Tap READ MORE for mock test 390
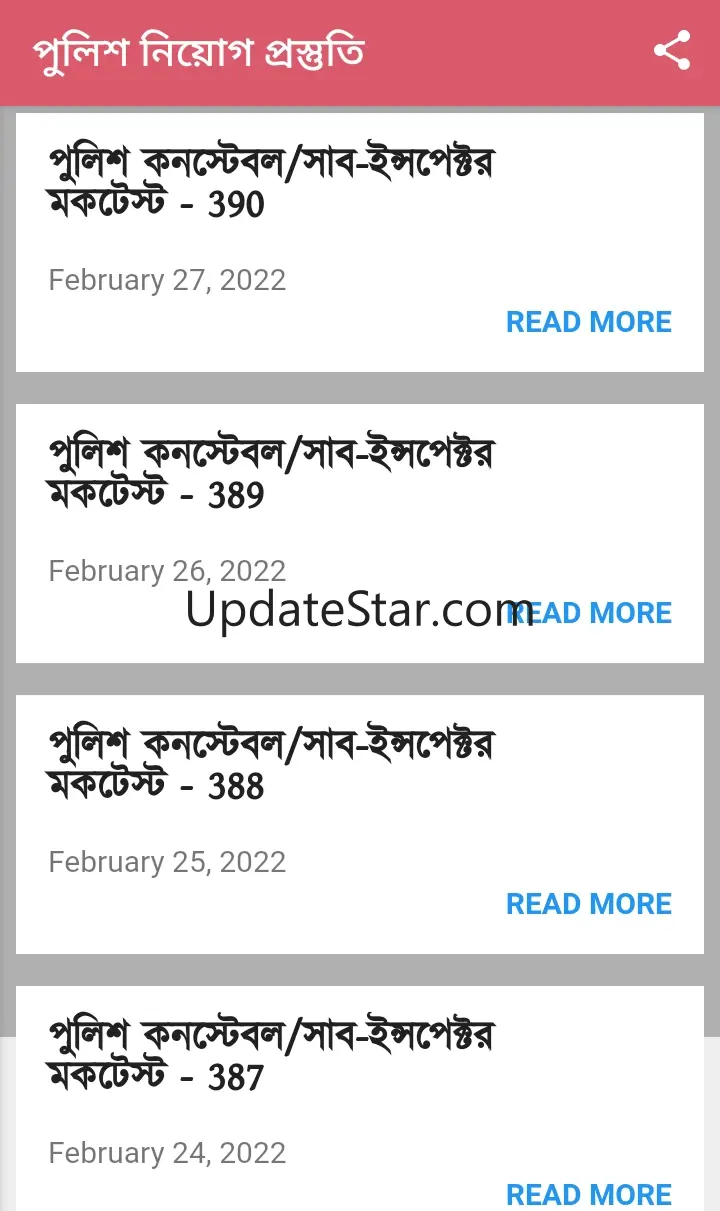 (588, 322)
